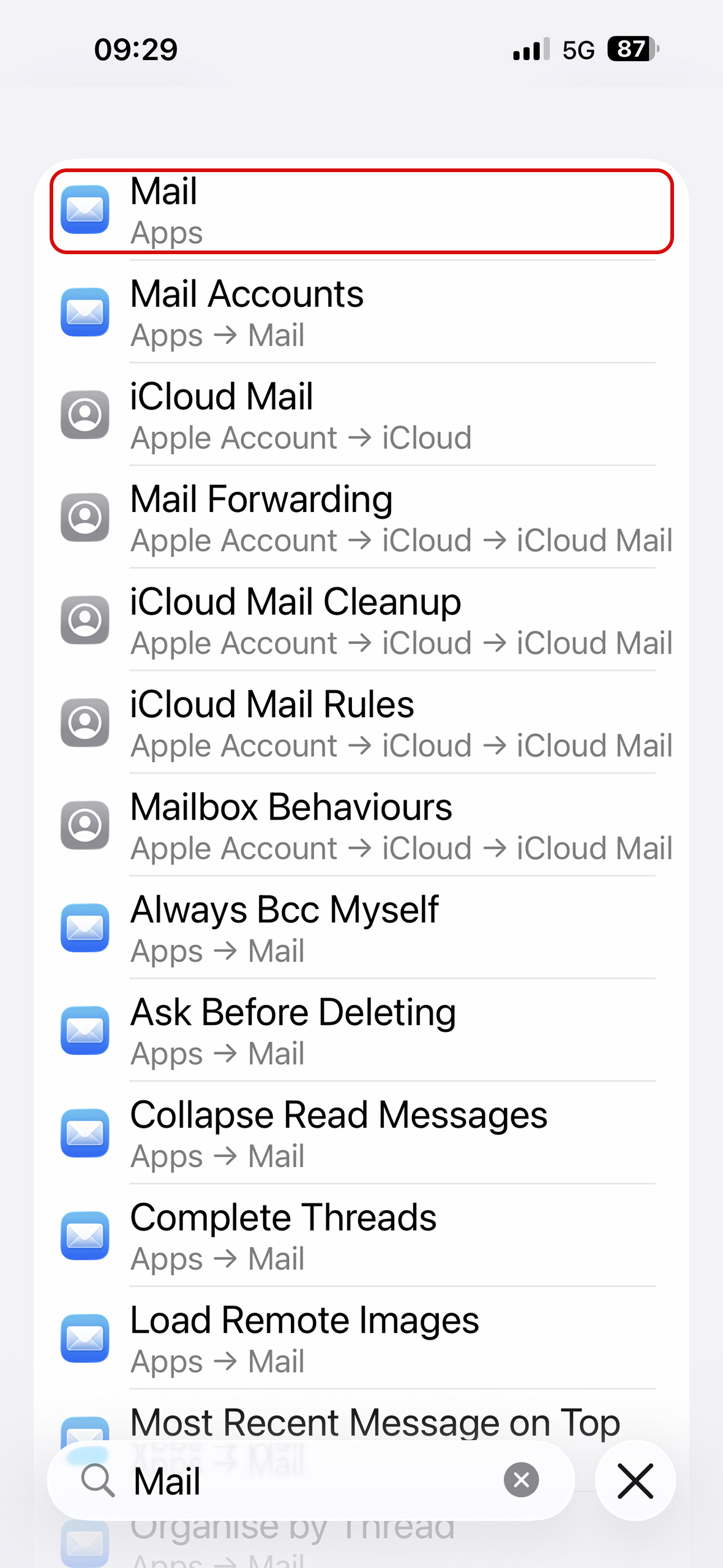This screenshot has height=1568, width=723.
Task: Open Mail Forwarding settings
Action: (361, 519)
